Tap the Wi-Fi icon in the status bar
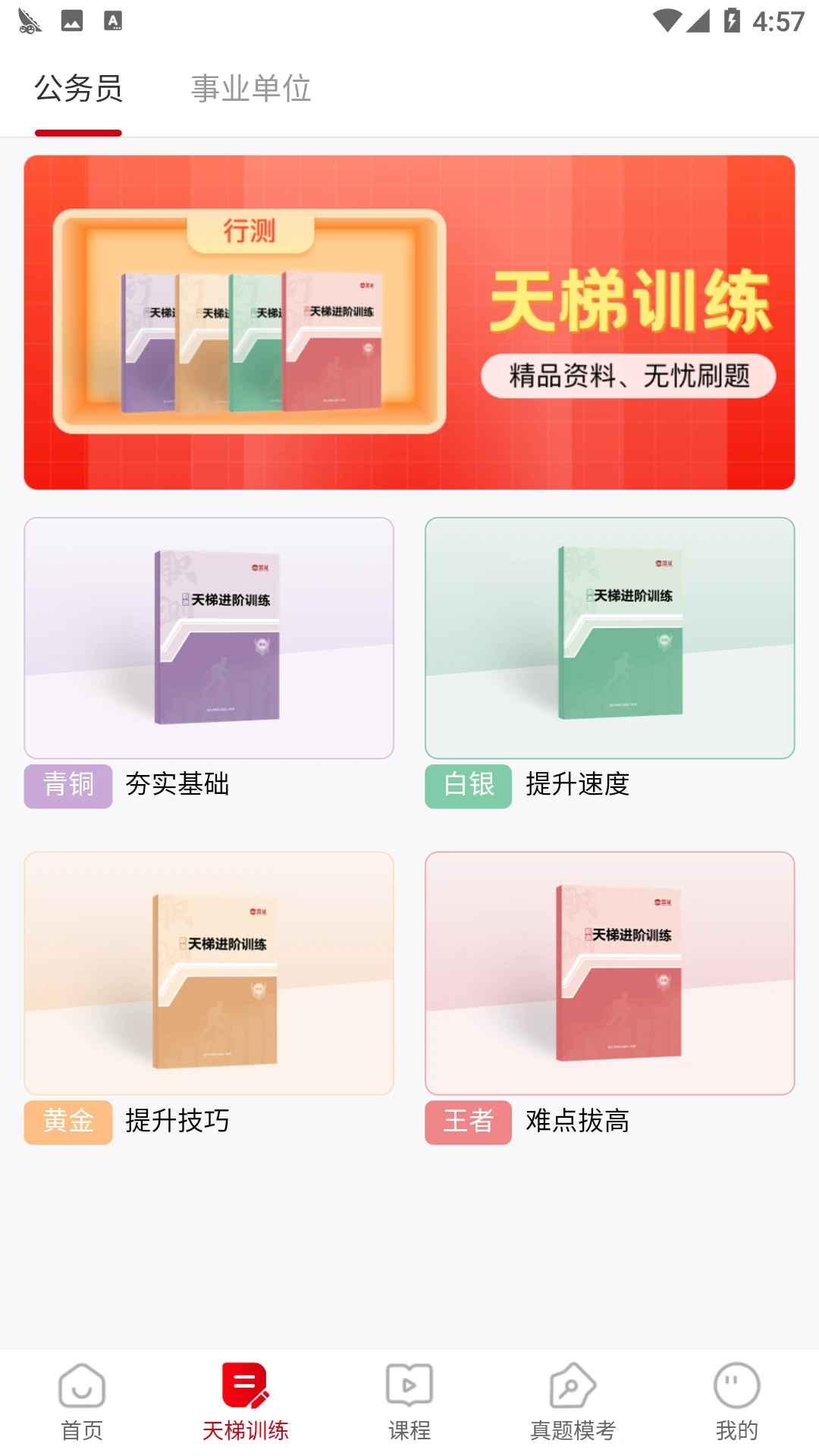This screenshot has width=819, height=1456. (667, 22)
